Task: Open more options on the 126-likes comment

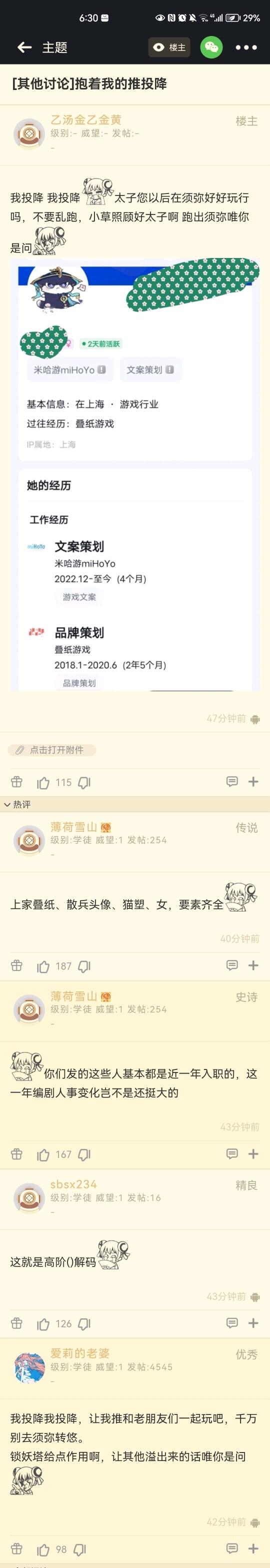Action: pyautogui.click(x=253, y=1323)
